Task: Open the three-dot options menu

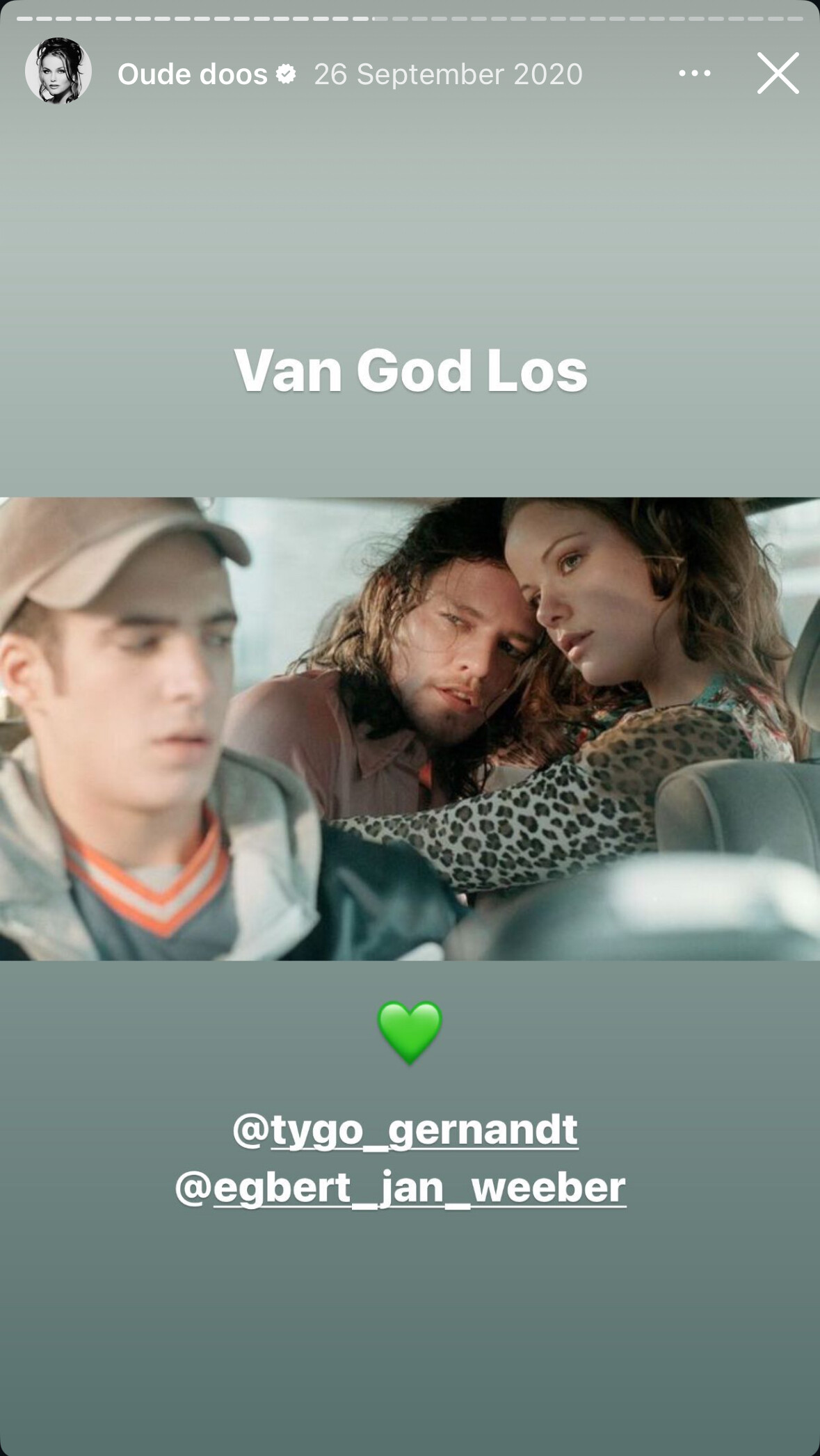Action: [694, 73]
